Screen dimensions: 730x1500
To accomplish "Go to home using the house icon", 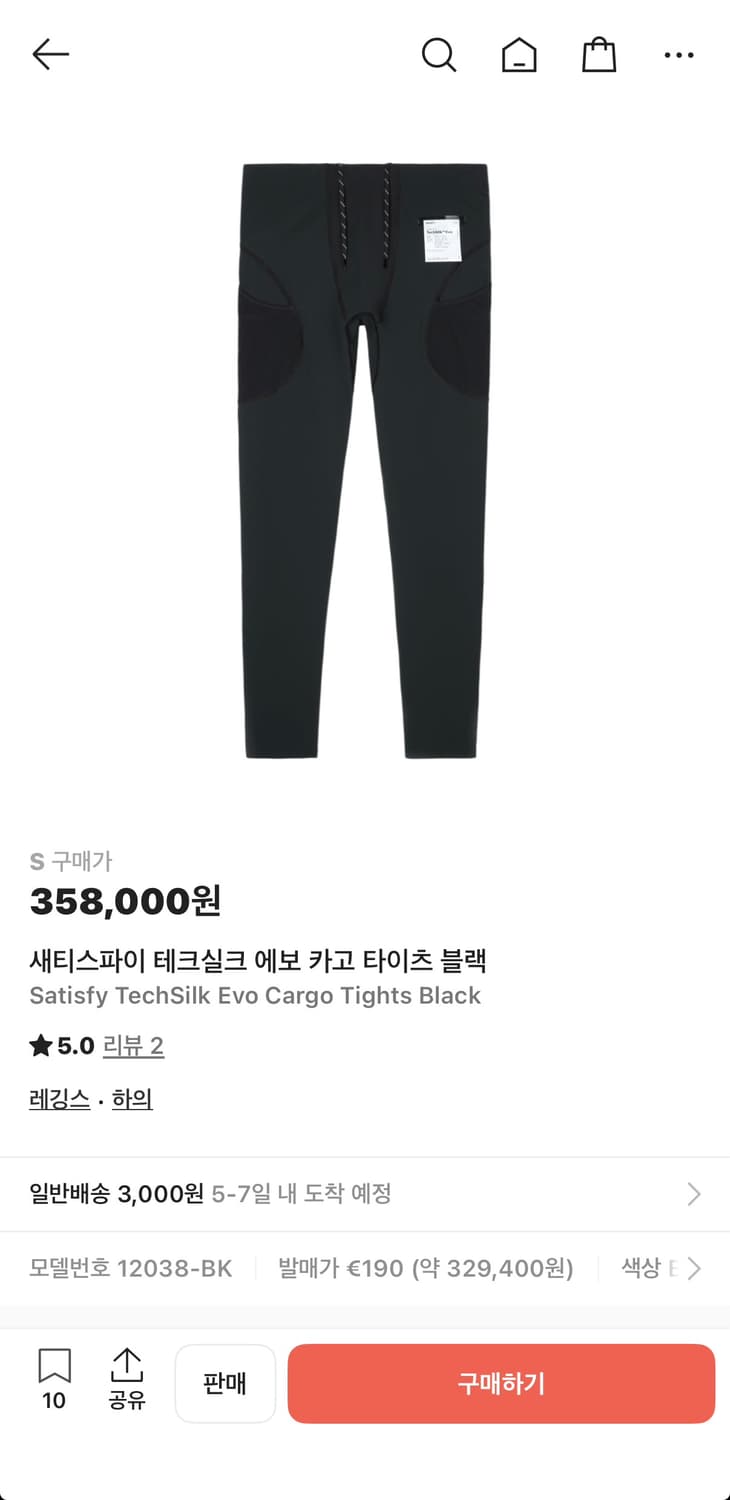I will point(519,55).
